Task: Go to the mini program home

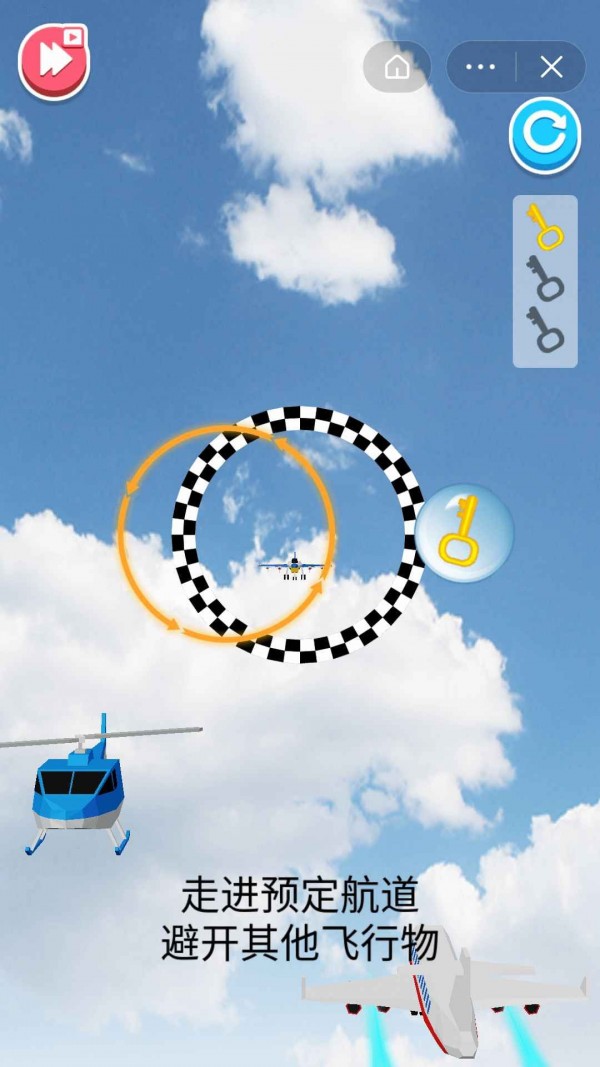Action: pyautogui.click(x=397, y=67)
